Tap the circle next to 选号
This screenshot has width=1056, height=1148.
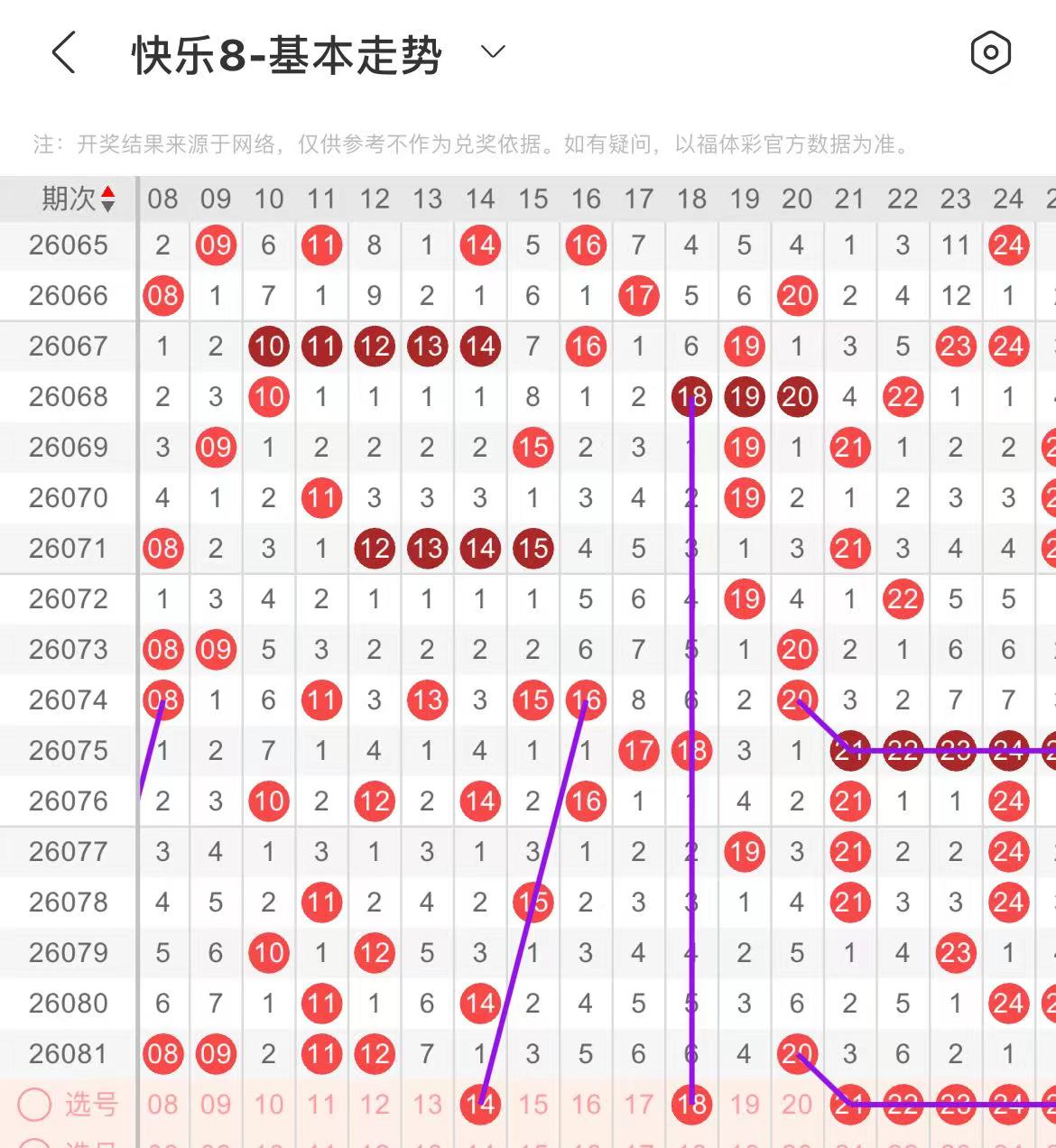[x=34, y=1105]
